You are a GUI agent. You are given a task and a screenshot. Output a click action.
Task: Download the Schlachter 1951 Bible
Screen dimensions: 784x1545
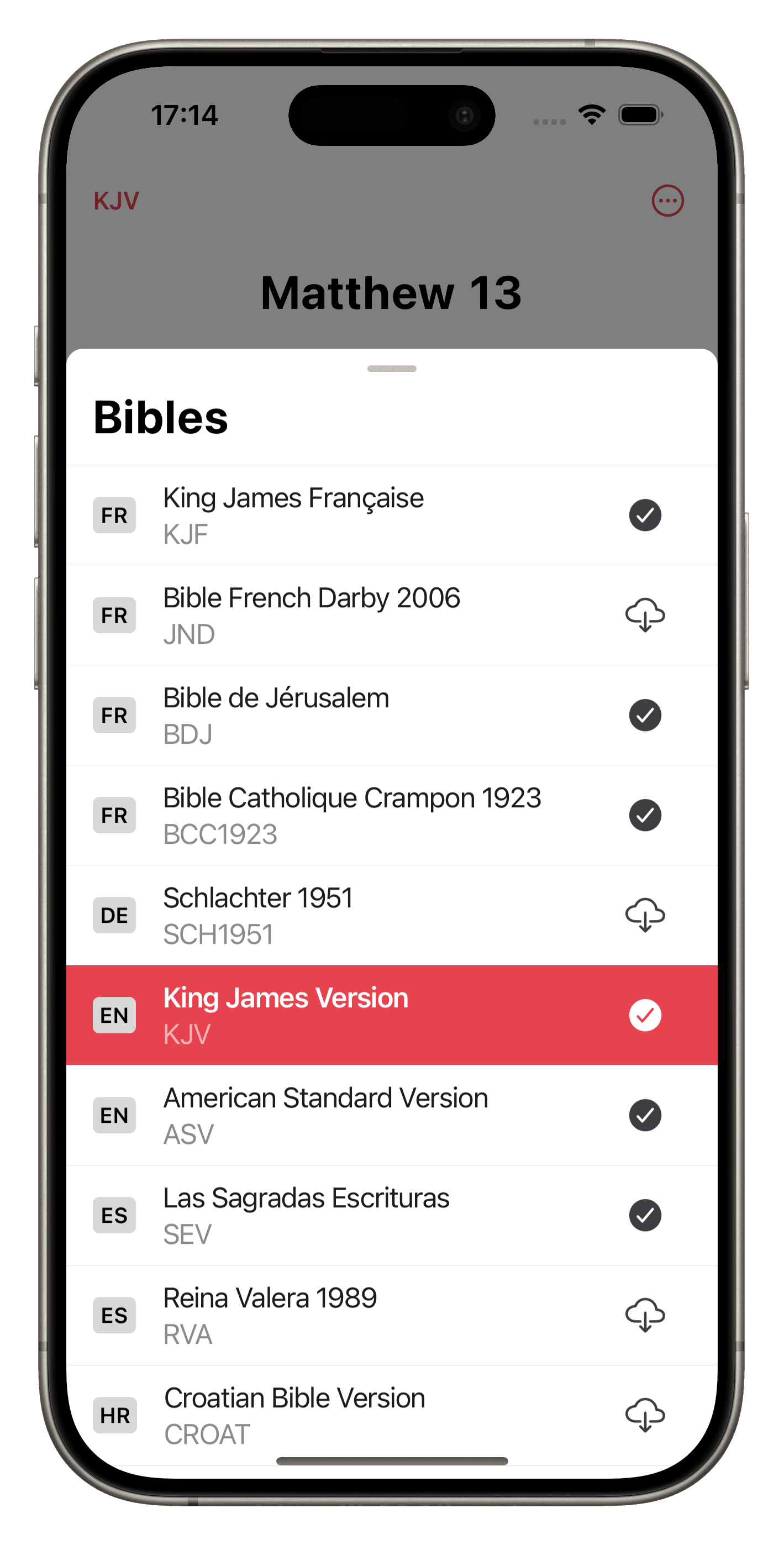645,915
